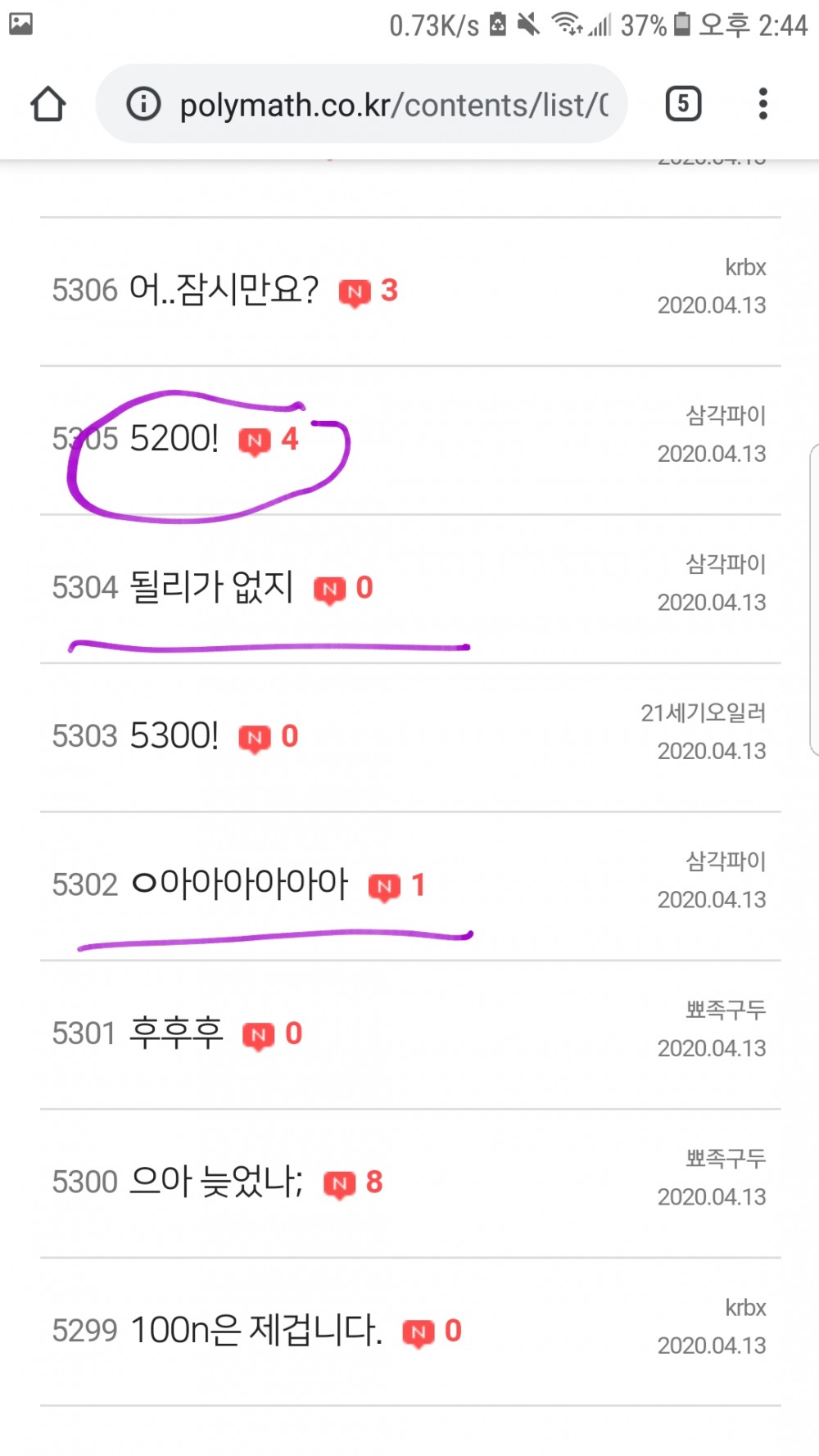This screenshot has width=819, height=1456.
Task: Open post 5300 으아 늦었나;
Action: 216,1182
